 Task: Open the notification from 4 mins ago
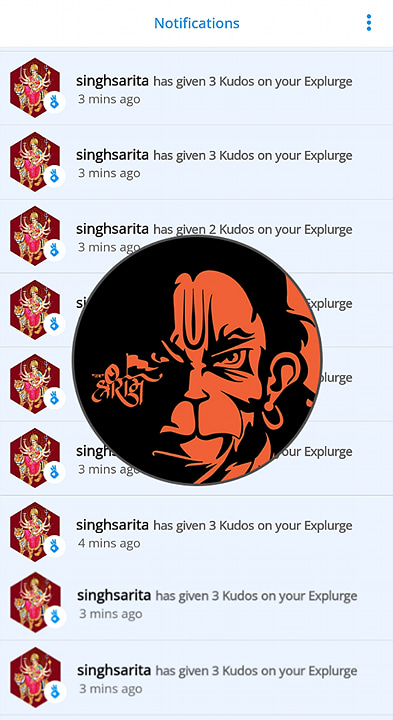coord(196,533)
